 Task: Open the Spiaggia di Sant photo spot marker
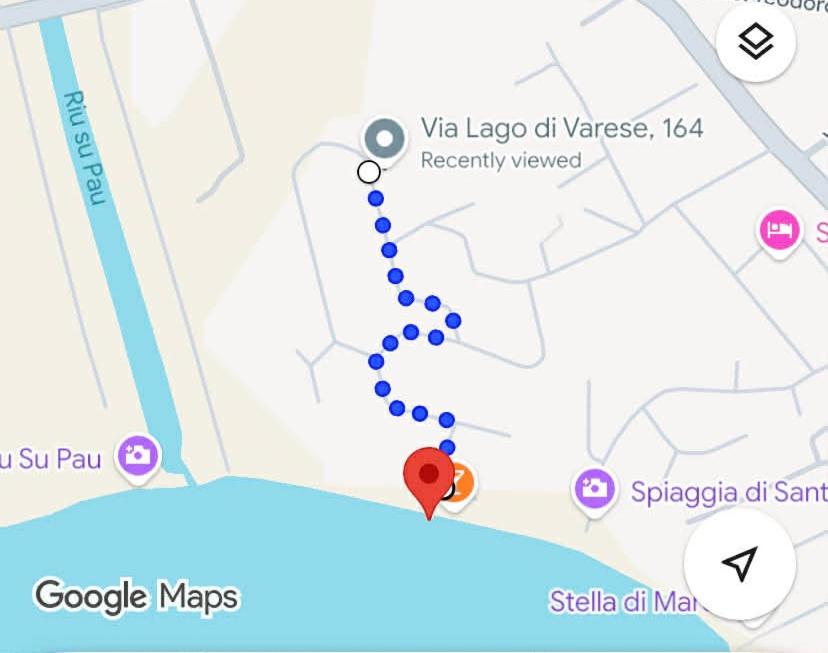point(593,489)
